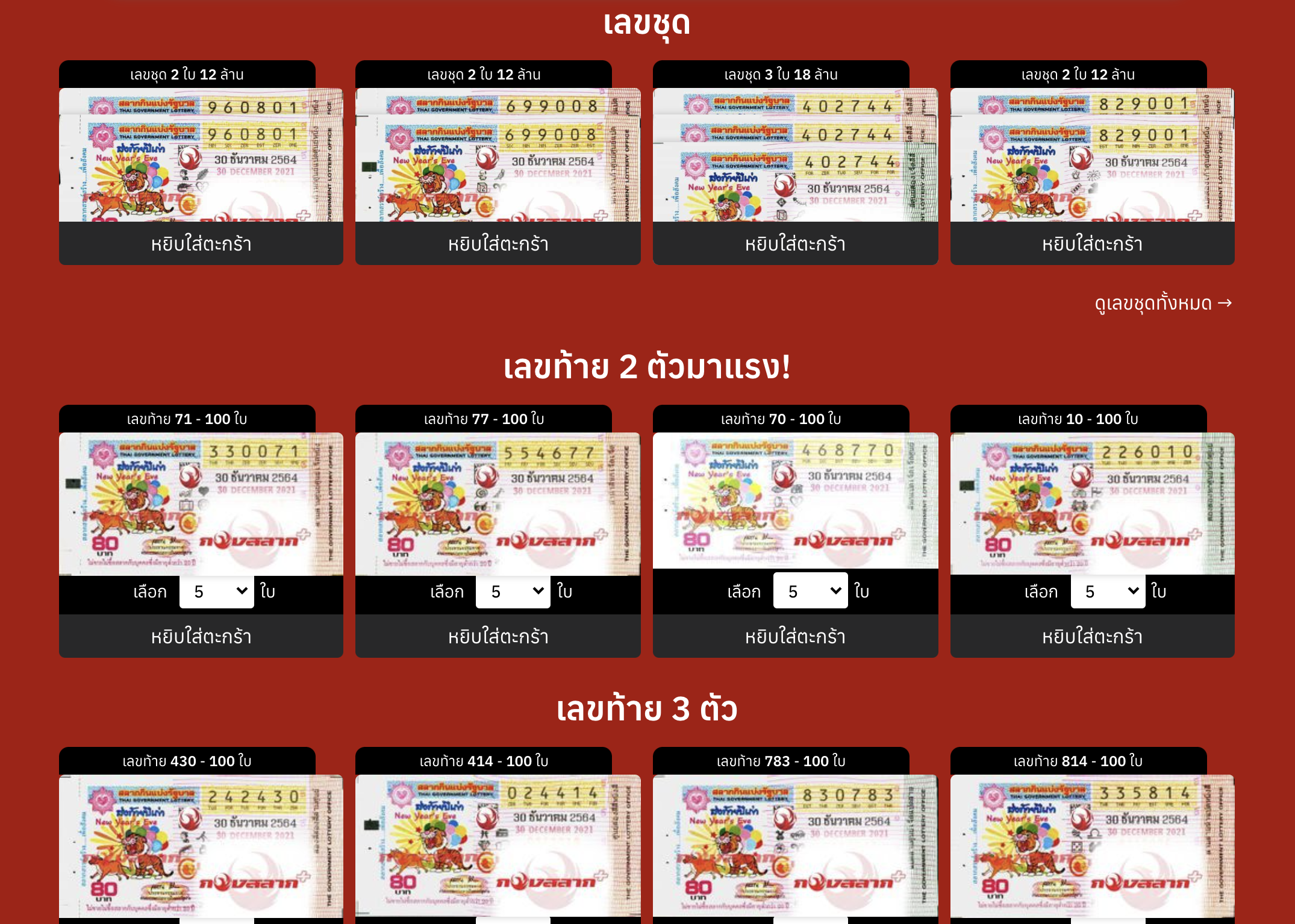Add เลขท้าย 70 tickets to the basket

coord(795,637)
